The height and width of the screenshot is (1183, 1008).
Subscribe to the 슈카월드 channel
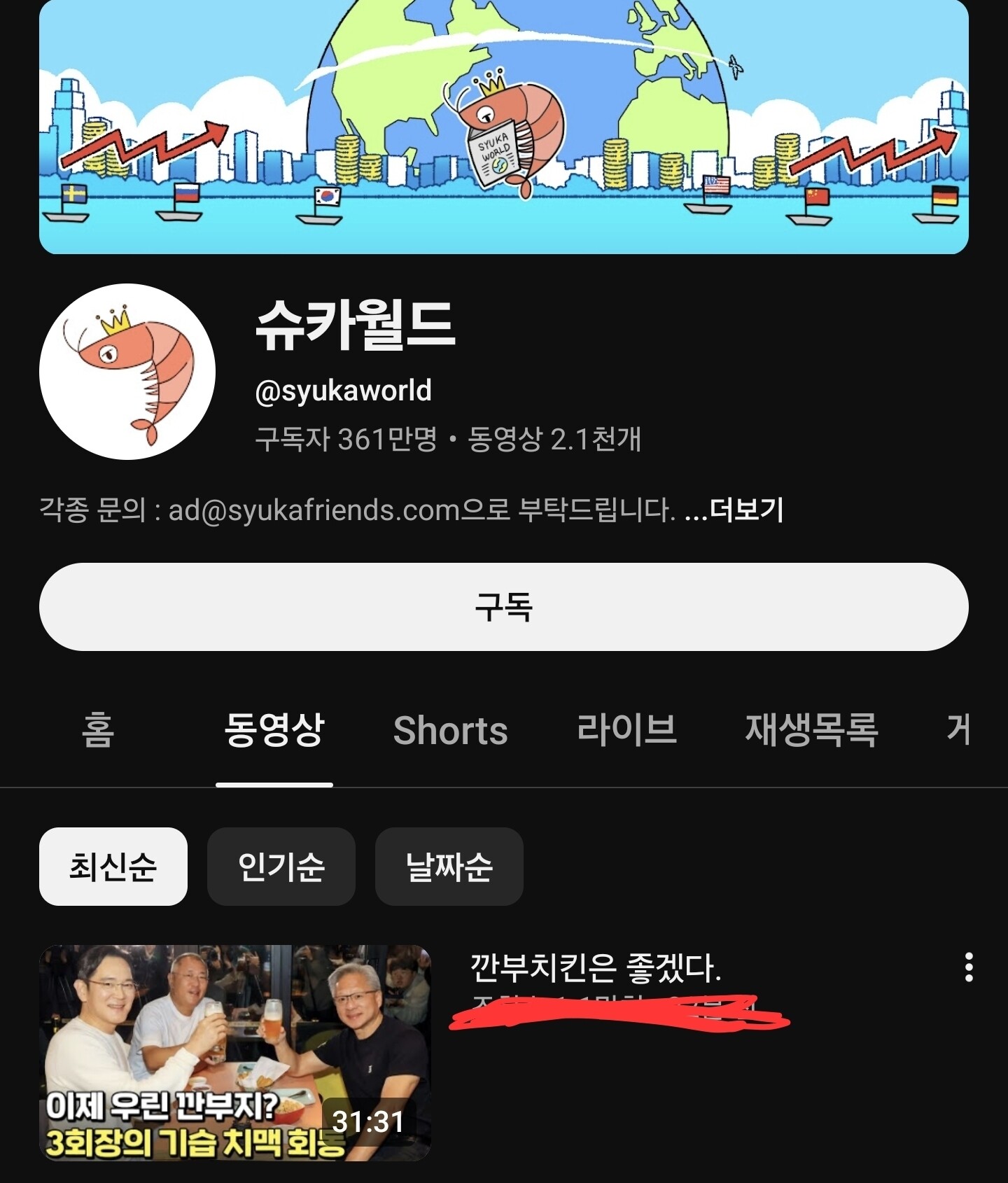click(503, 606)
